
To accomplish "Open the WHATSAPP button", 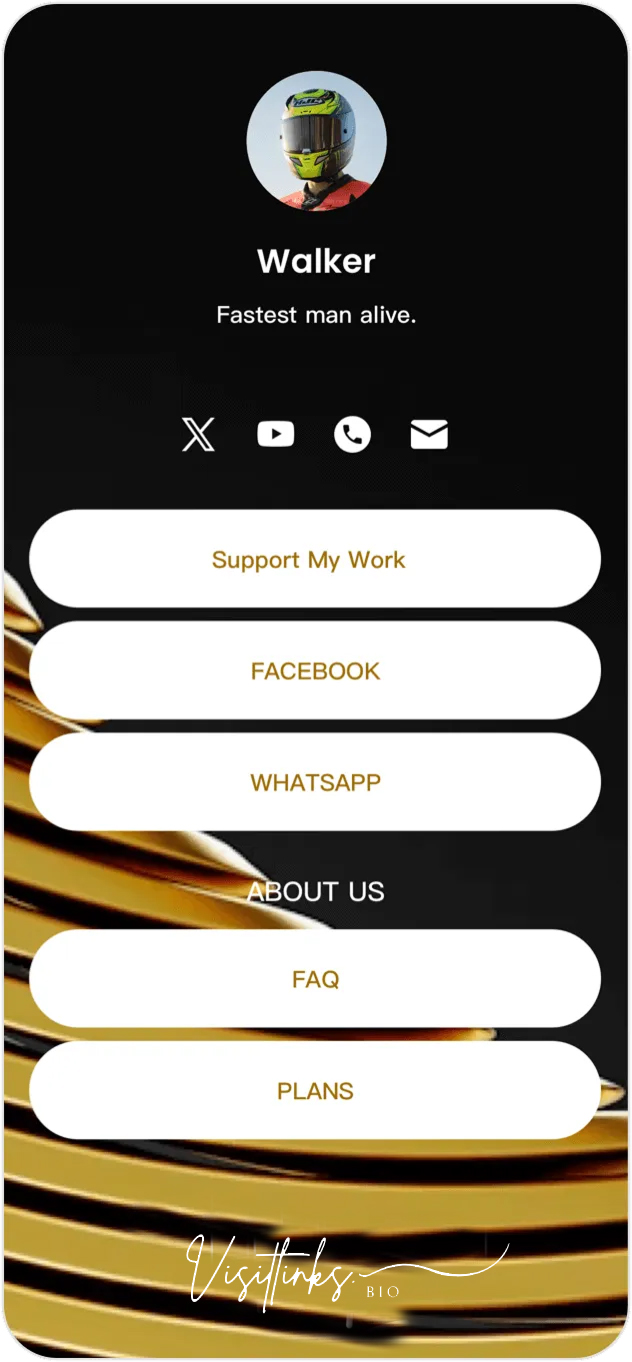I will [x=315, y=782].
